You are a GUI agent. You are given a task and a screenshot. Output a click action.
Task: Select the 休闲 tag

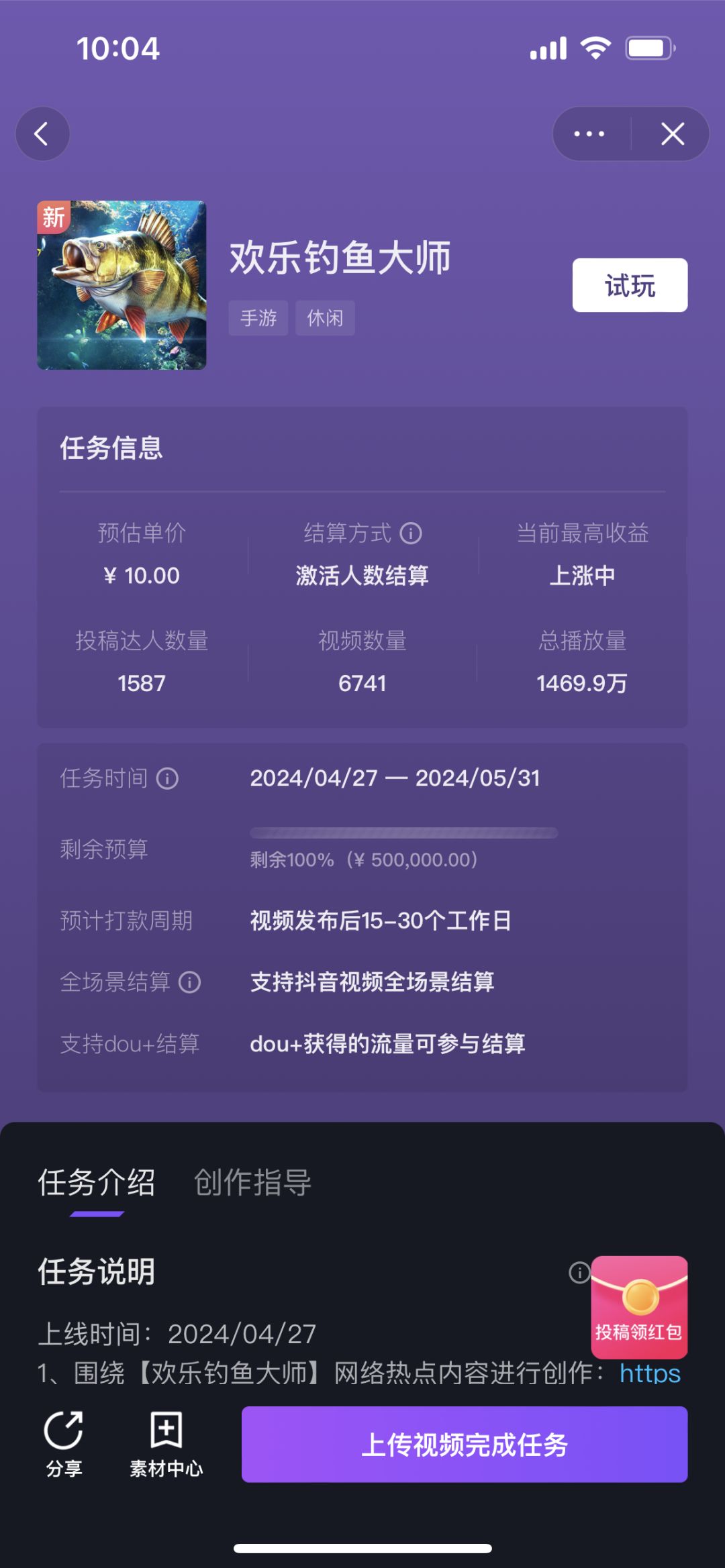[x=324, y=318]
